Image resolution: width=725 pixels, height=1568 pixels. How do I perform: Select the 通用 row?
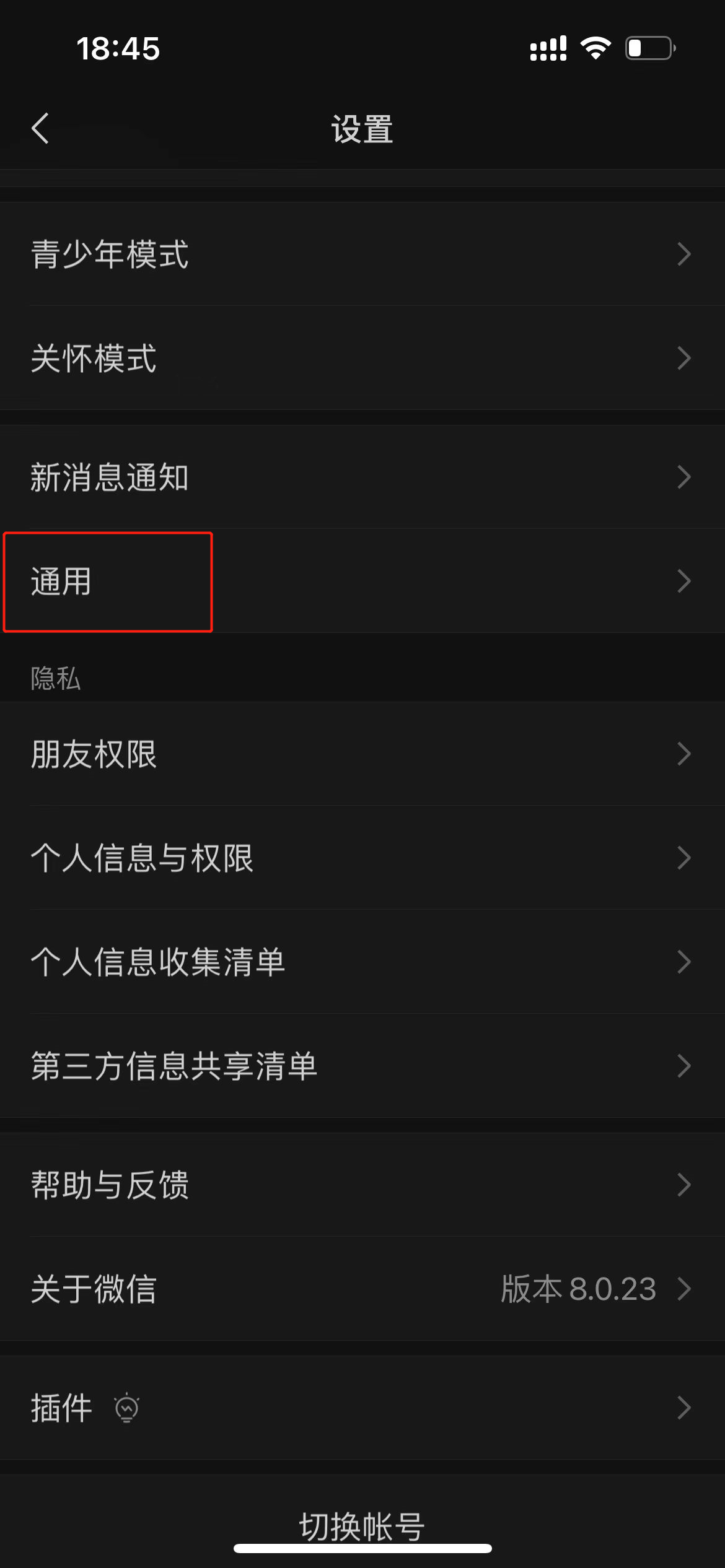362,581
